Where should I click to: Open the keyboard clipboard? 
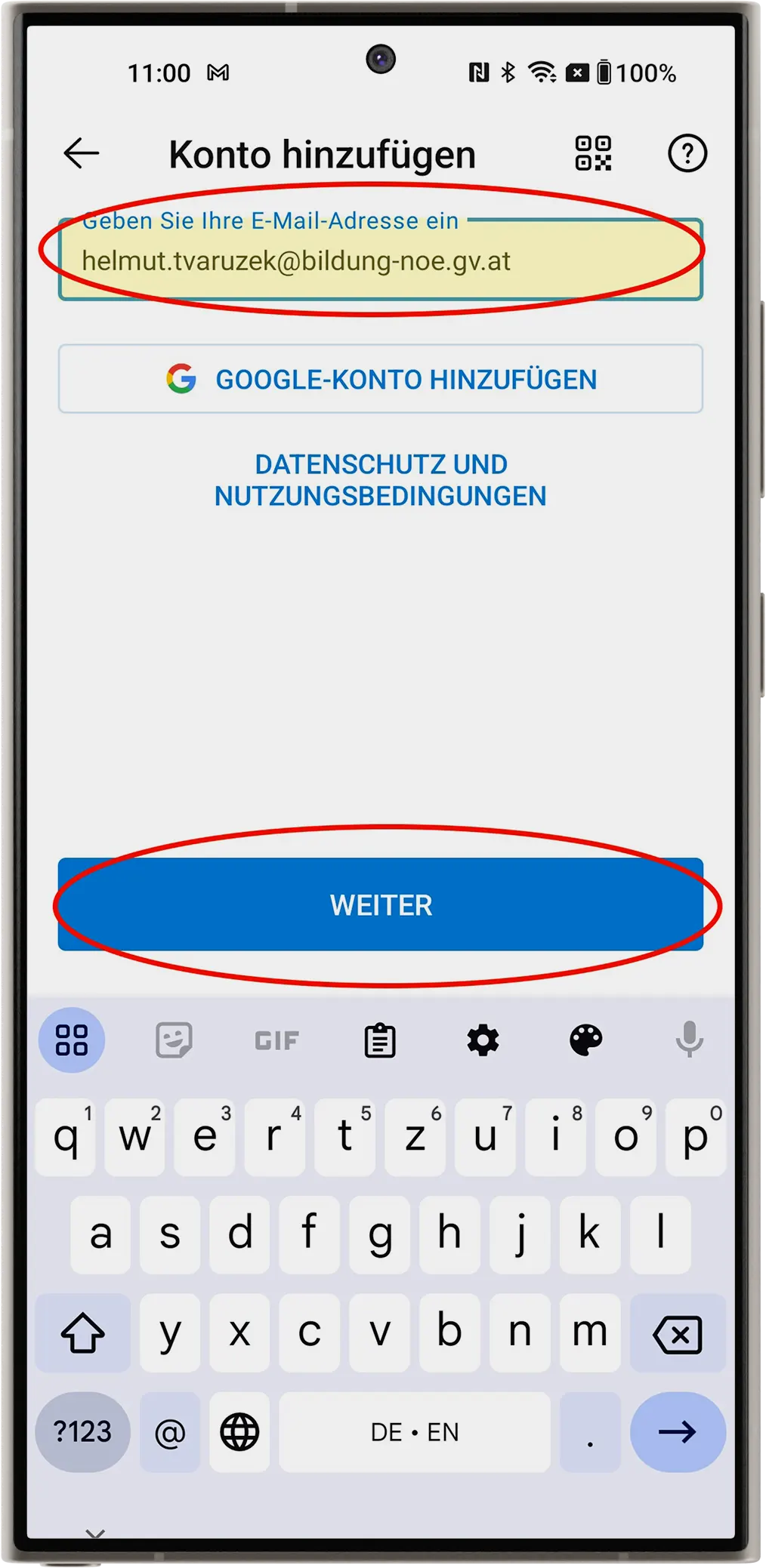[380, 1040]
